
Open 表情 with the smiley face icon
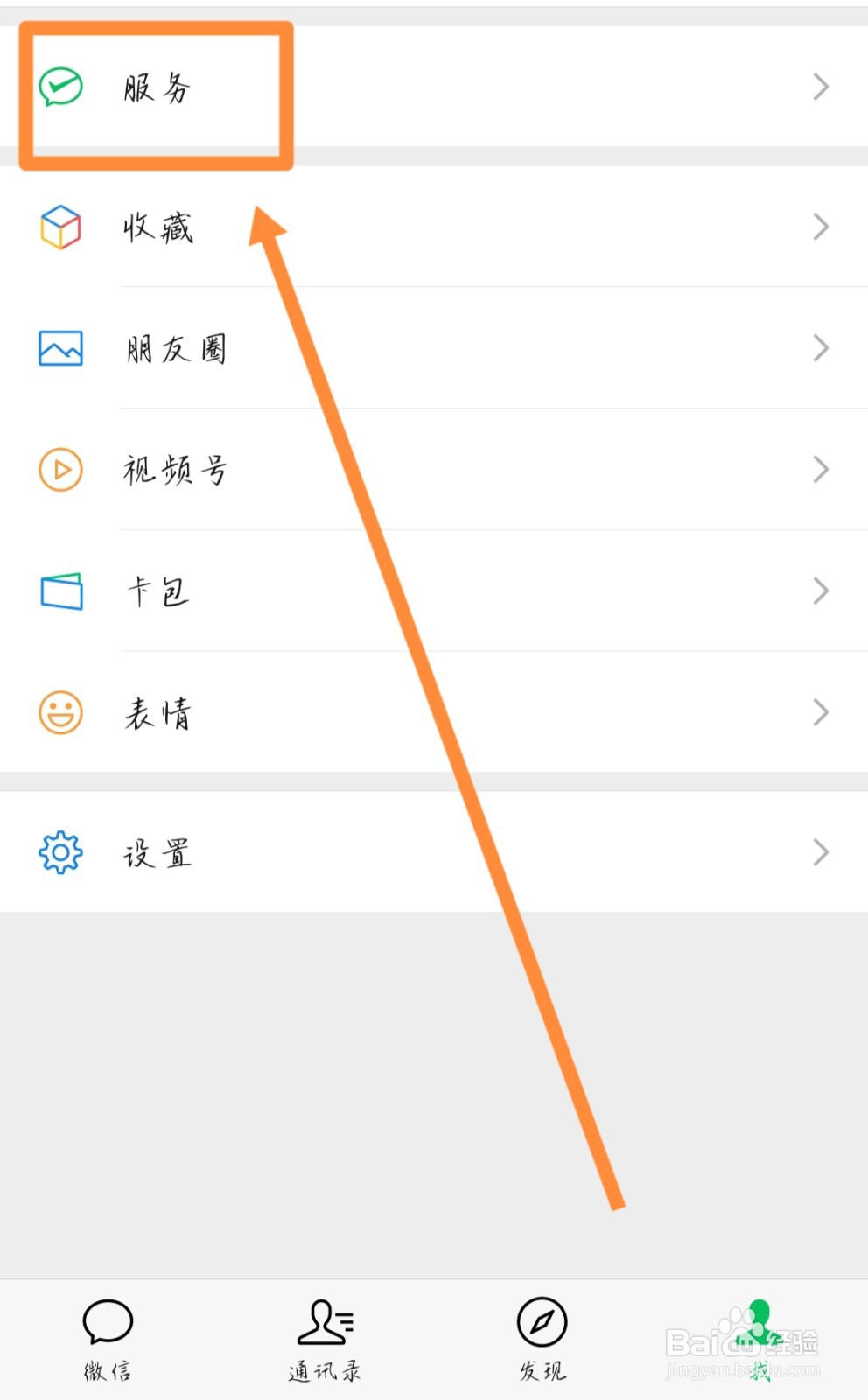pos(59,712)
